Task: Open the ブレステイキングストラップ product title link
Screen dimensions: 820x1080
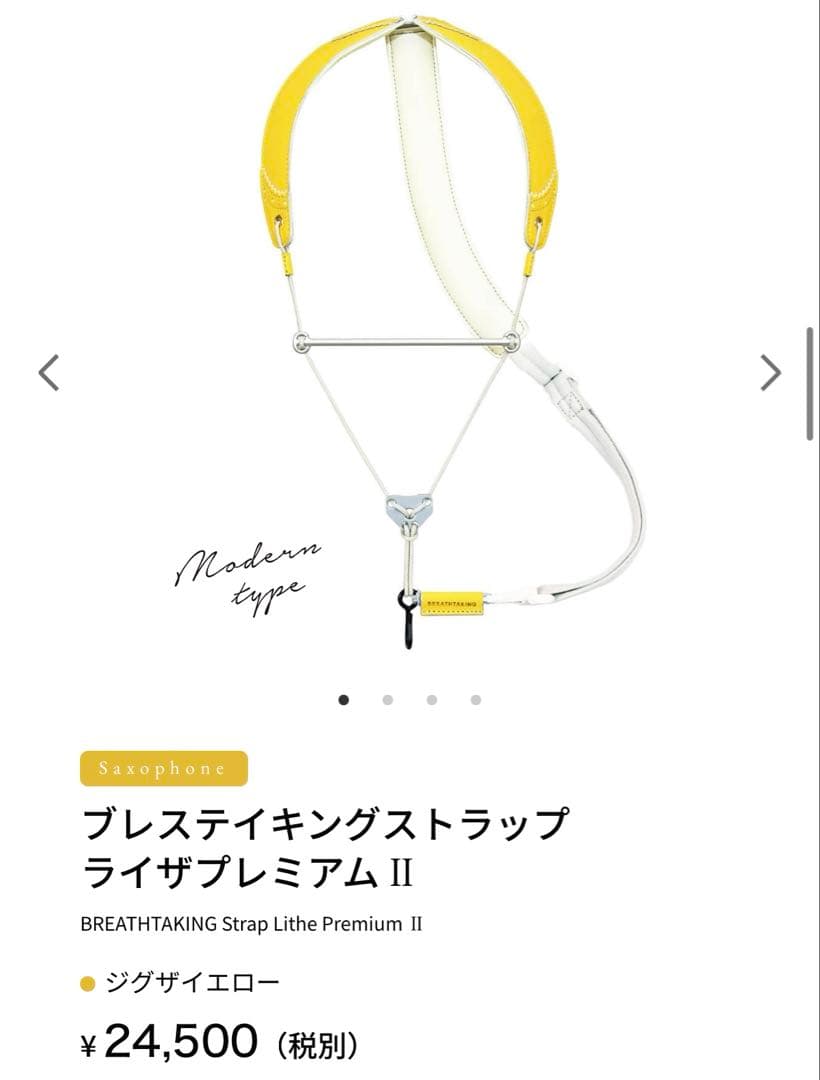Action: coord(325,822)
